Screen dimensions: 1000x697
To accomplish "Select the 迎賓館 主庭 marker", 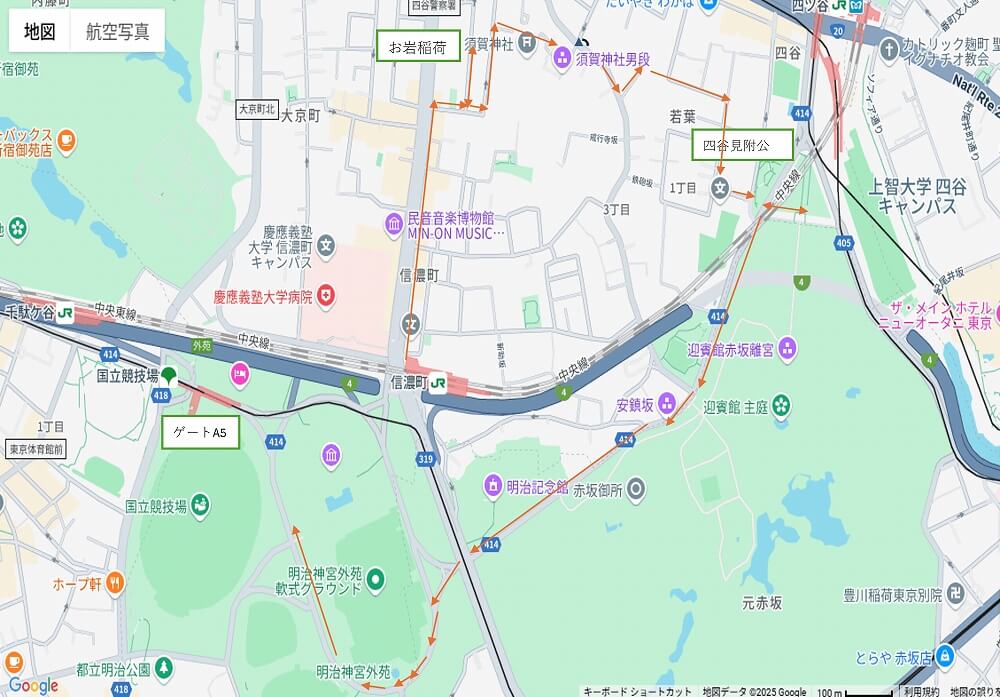I will 781,406.
